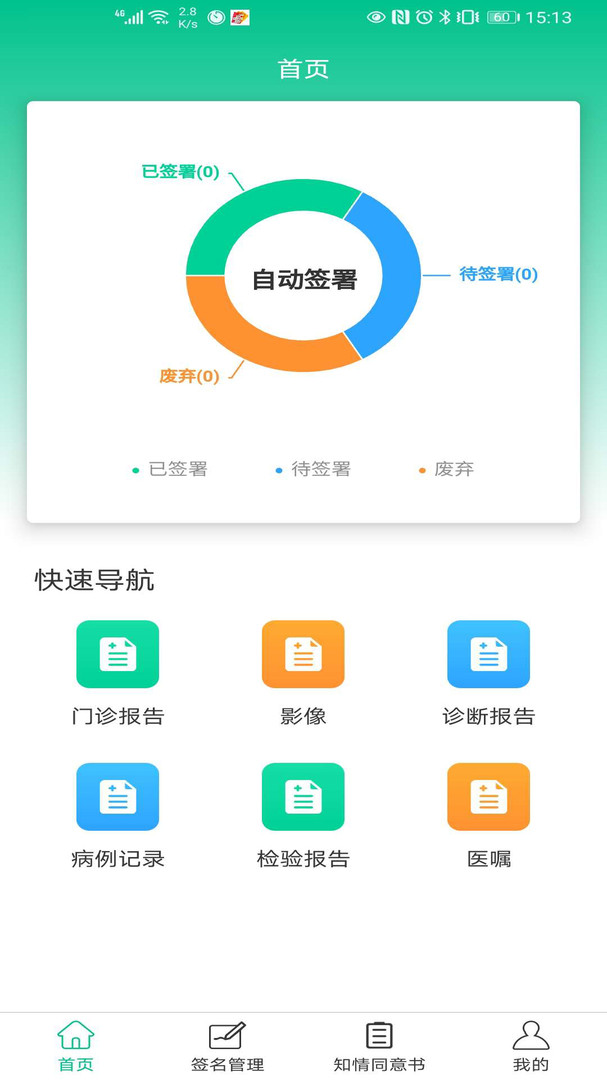Switch to the 我的 tab
The height and width of the screenshot is (1080, 607).
pyautogui.click(x=531, y=1046)
